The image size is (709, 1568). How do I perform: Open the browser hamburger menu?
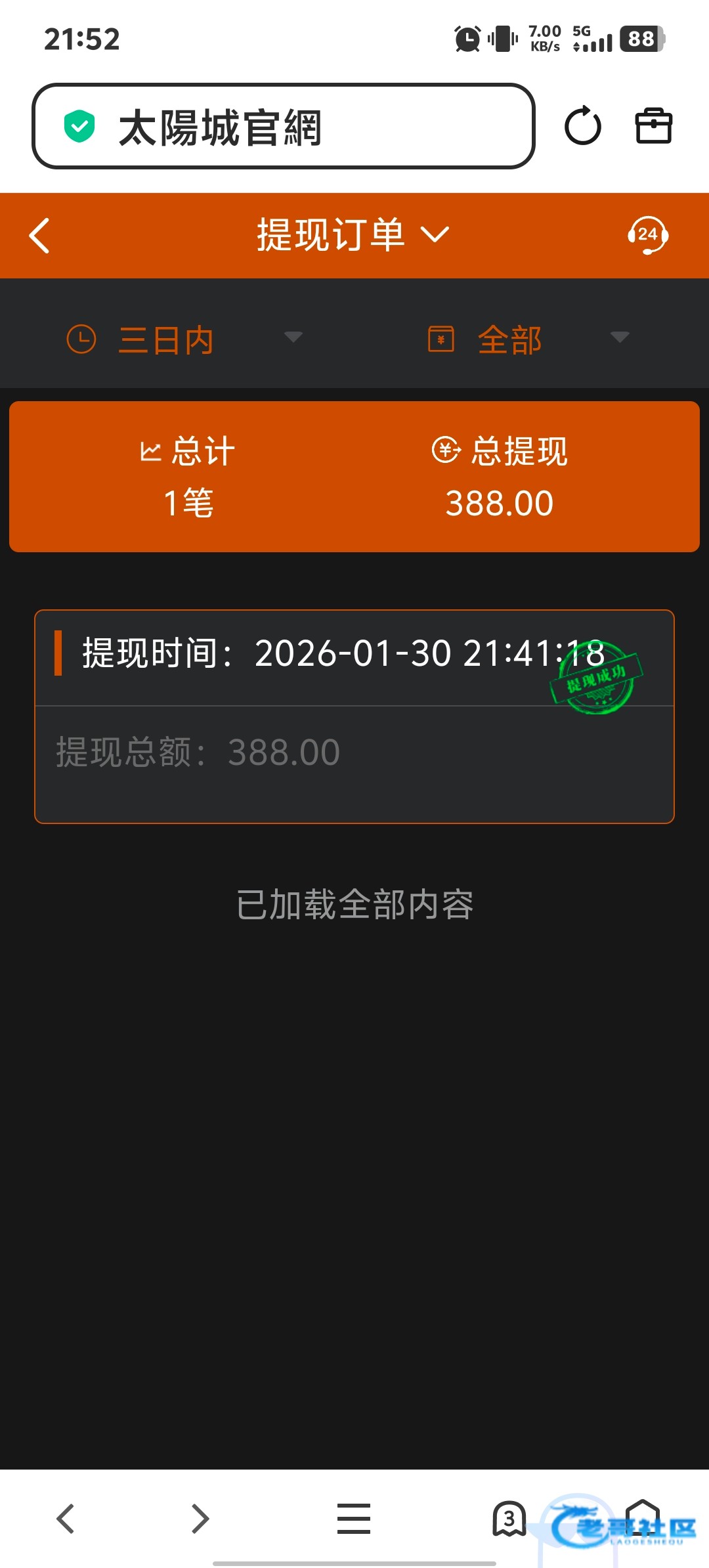[x=354, y=1518]
